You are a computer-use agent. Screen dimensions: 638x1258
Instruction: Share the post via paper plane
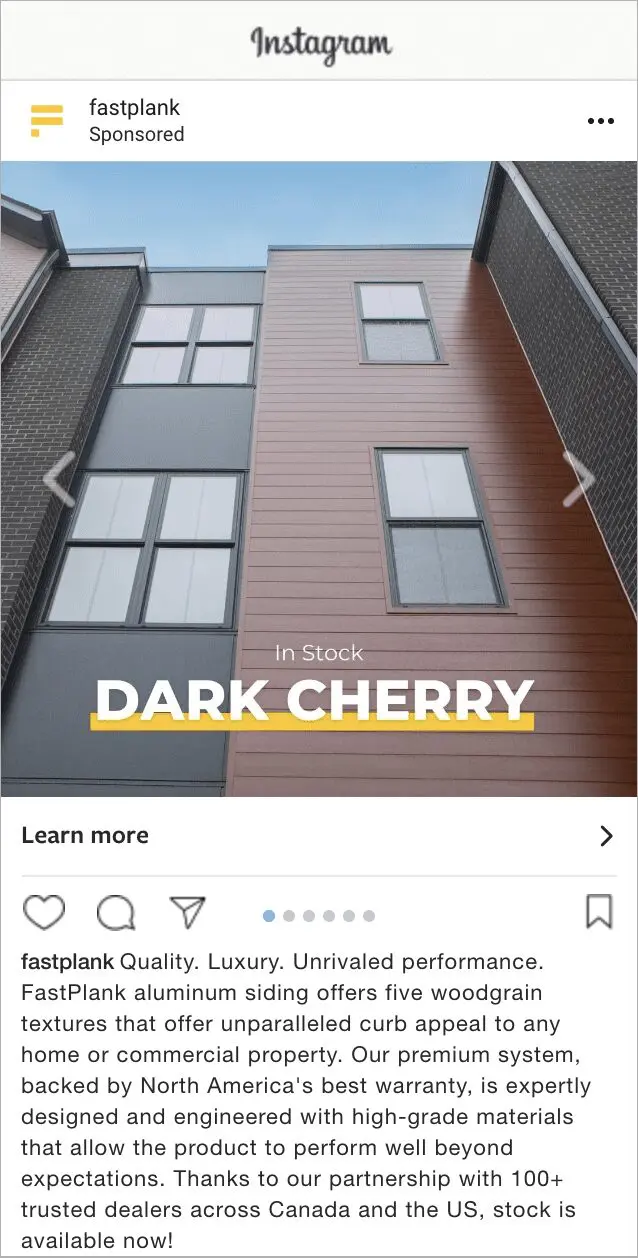pyautogui.click(x=187, y=911)
